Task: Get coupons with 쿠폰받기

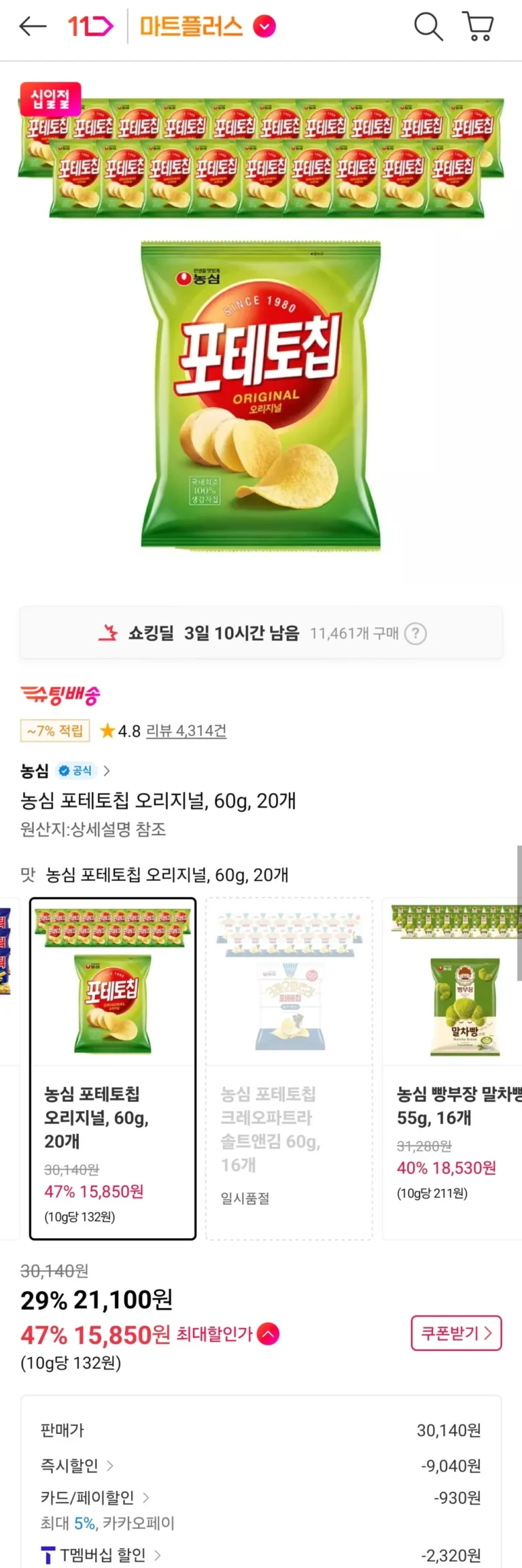Action: 456,1333
